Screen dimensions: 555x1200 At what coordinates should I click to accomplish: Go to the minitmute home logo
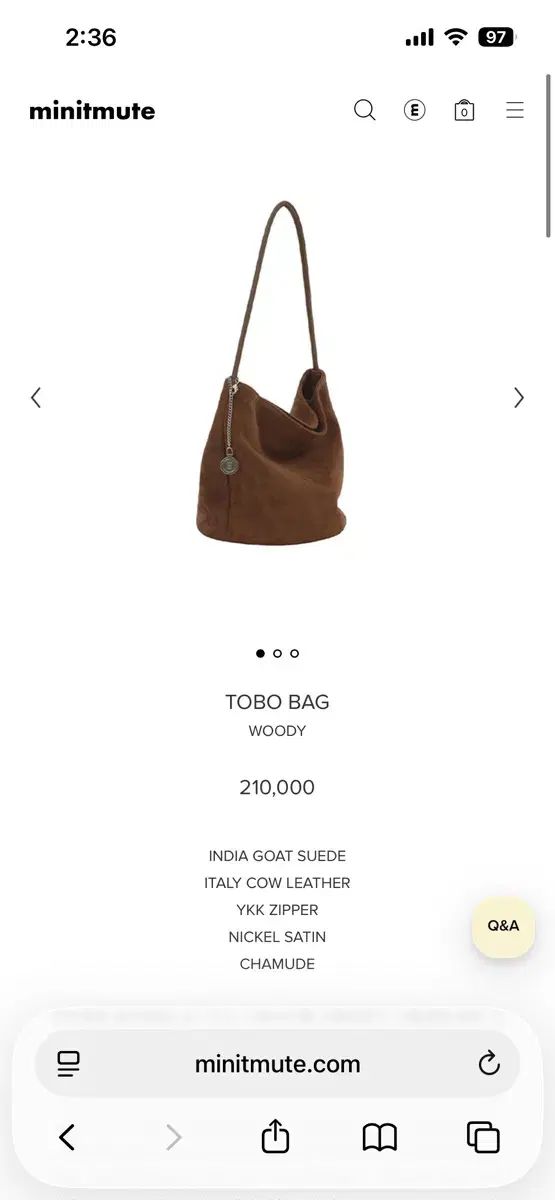pyautogui.click(x=92, y=111)
